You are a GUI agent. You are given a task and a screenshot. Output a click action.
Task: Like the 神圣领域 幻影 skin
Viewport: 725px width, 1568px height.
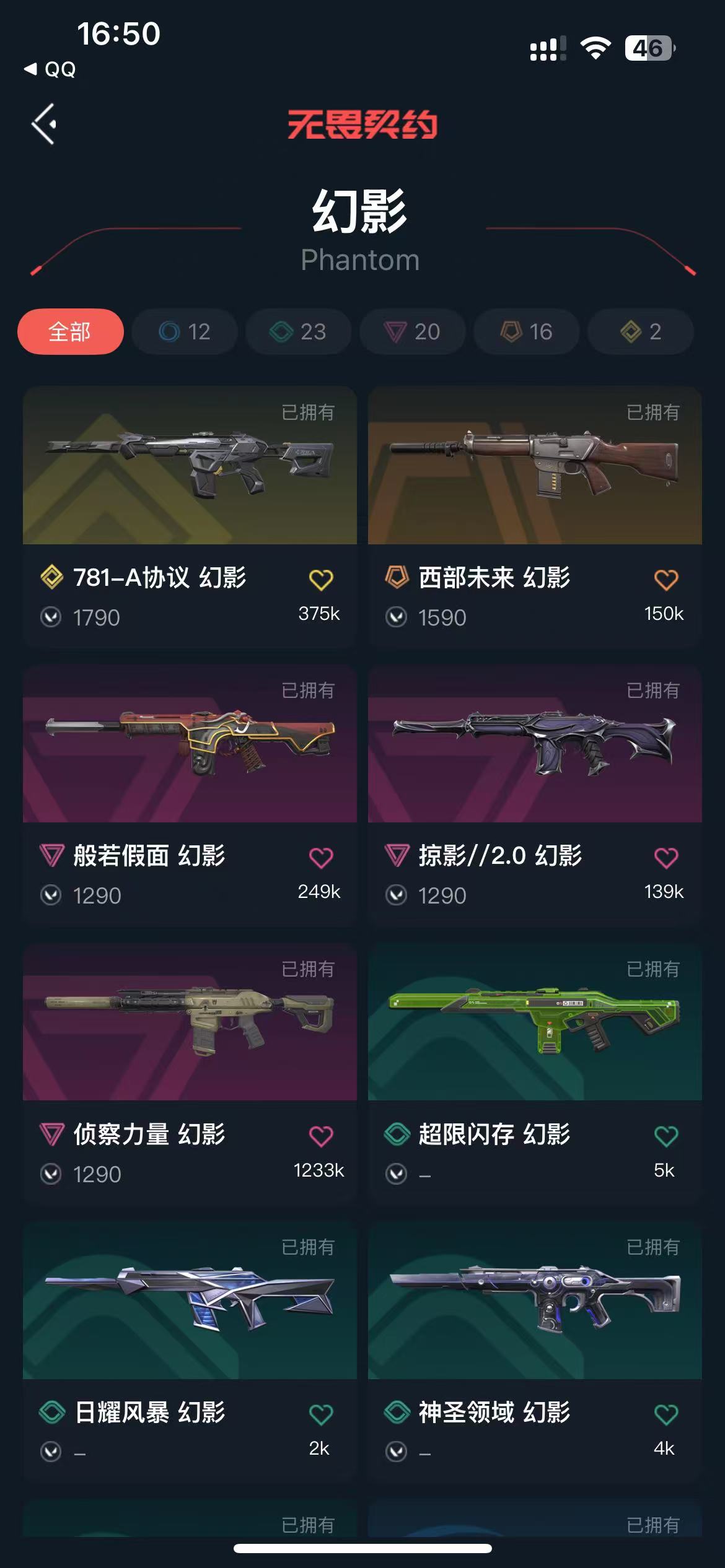tap(666, 1414)
